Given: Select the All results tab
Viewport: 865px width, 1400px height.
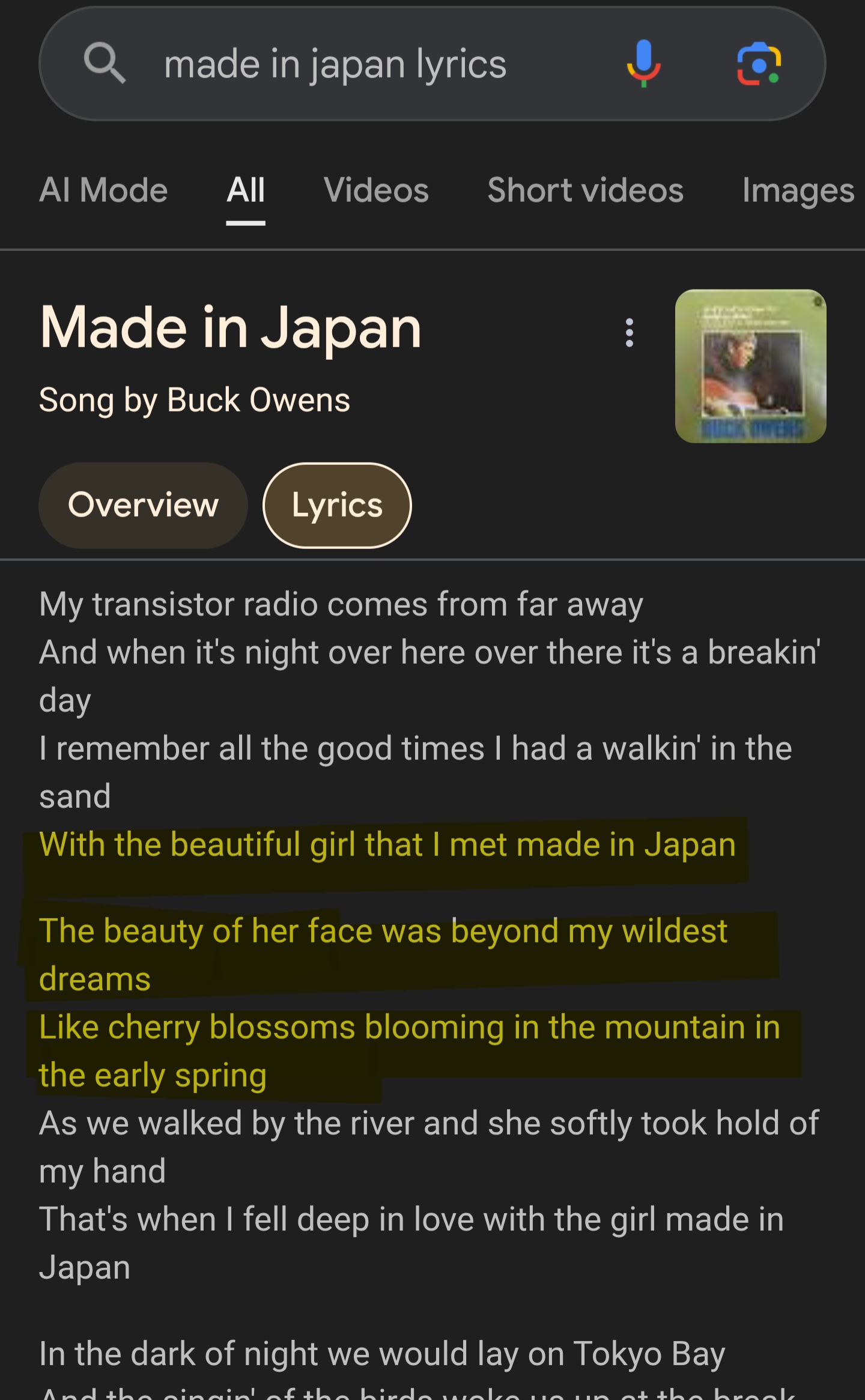Looking at the screenshot, I should click(246, 190).
